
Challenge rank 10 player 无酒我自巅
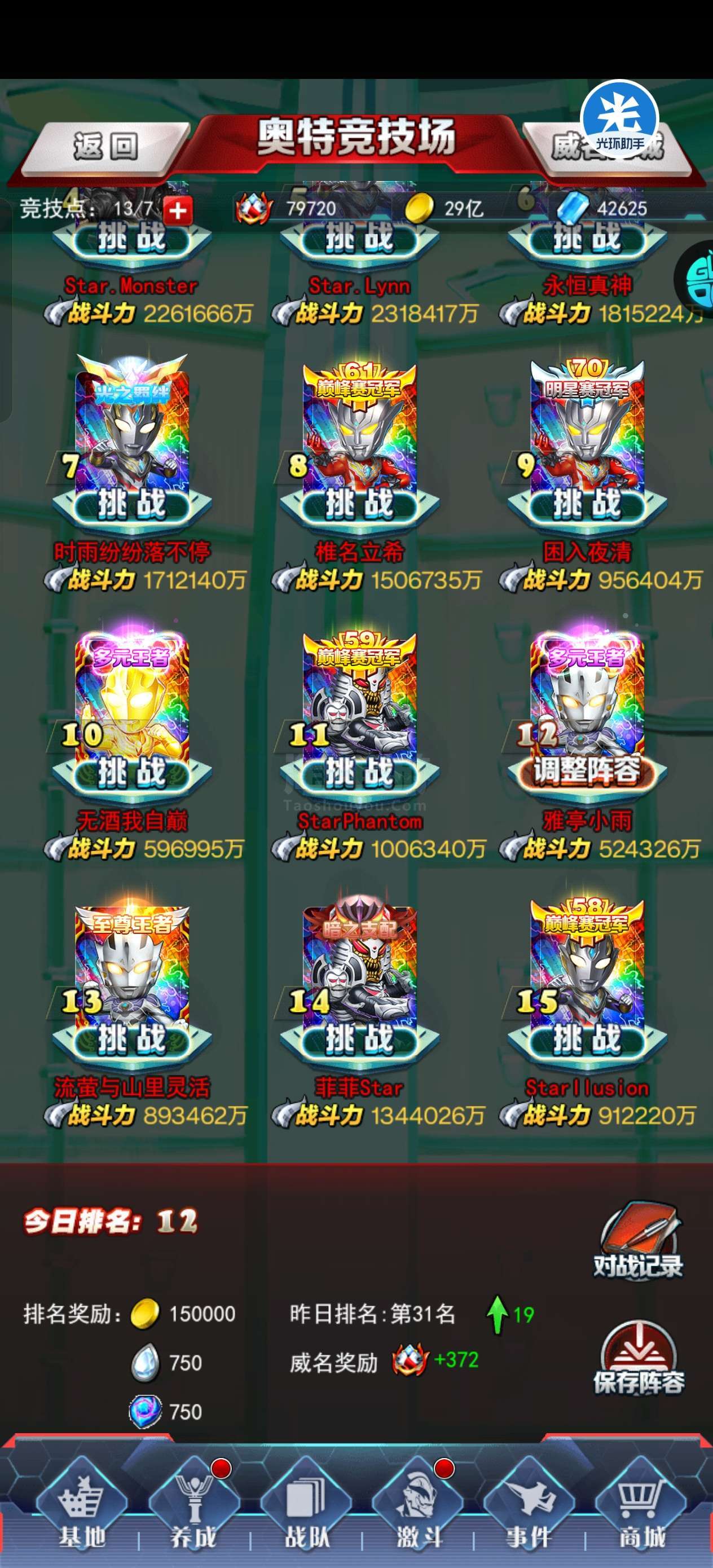pos(132,772)
